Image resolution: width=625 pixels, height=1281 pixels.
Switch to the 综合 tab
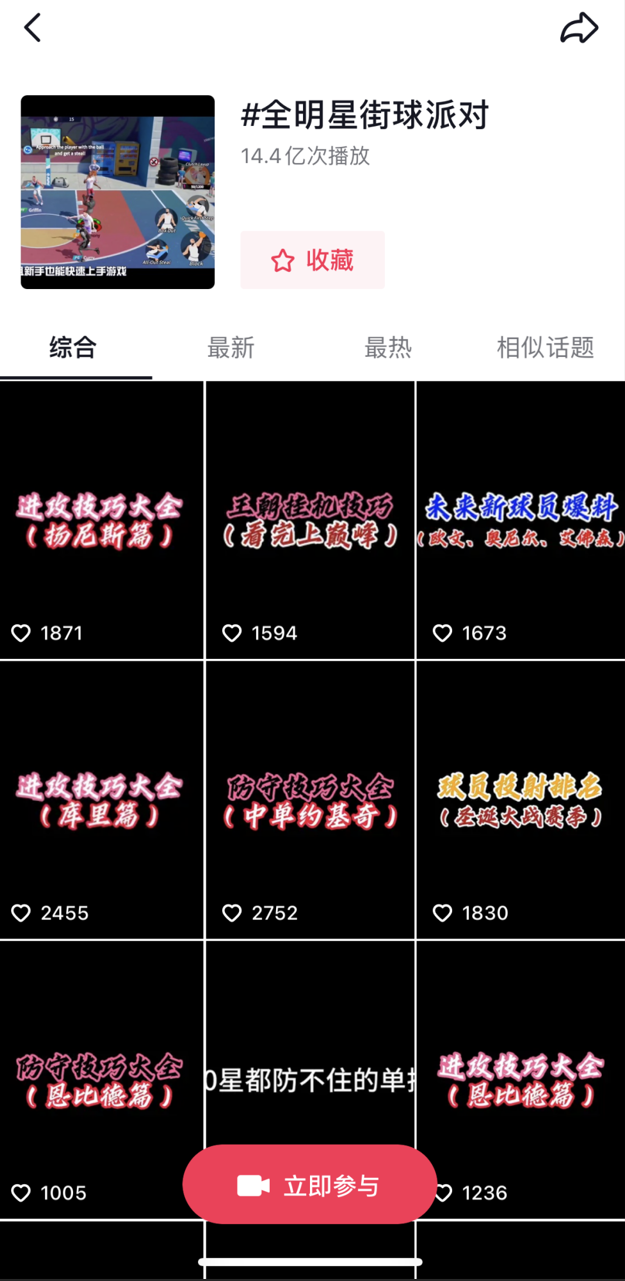(74, 347)
